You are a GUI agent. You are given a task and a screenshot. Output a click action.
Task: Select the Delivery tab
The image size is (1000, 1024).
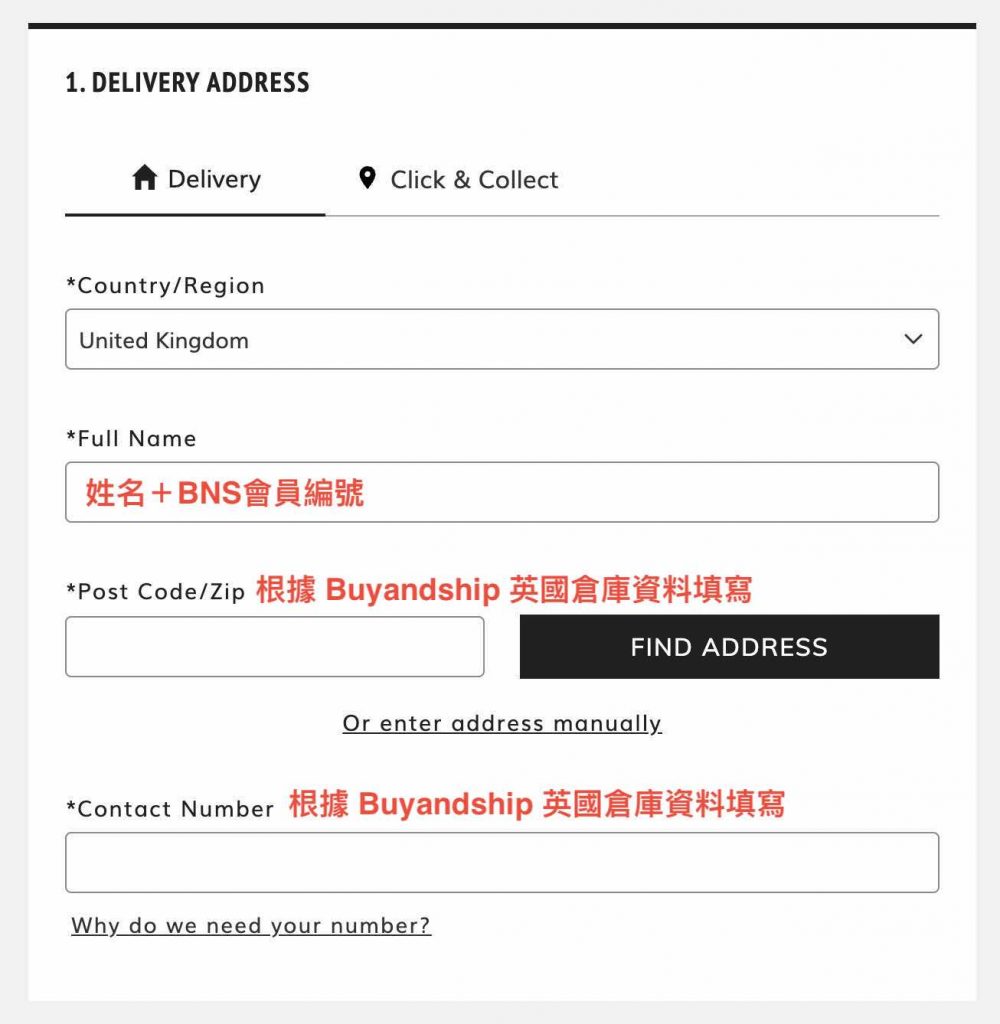pyautogui.click(x=196, y=180)
